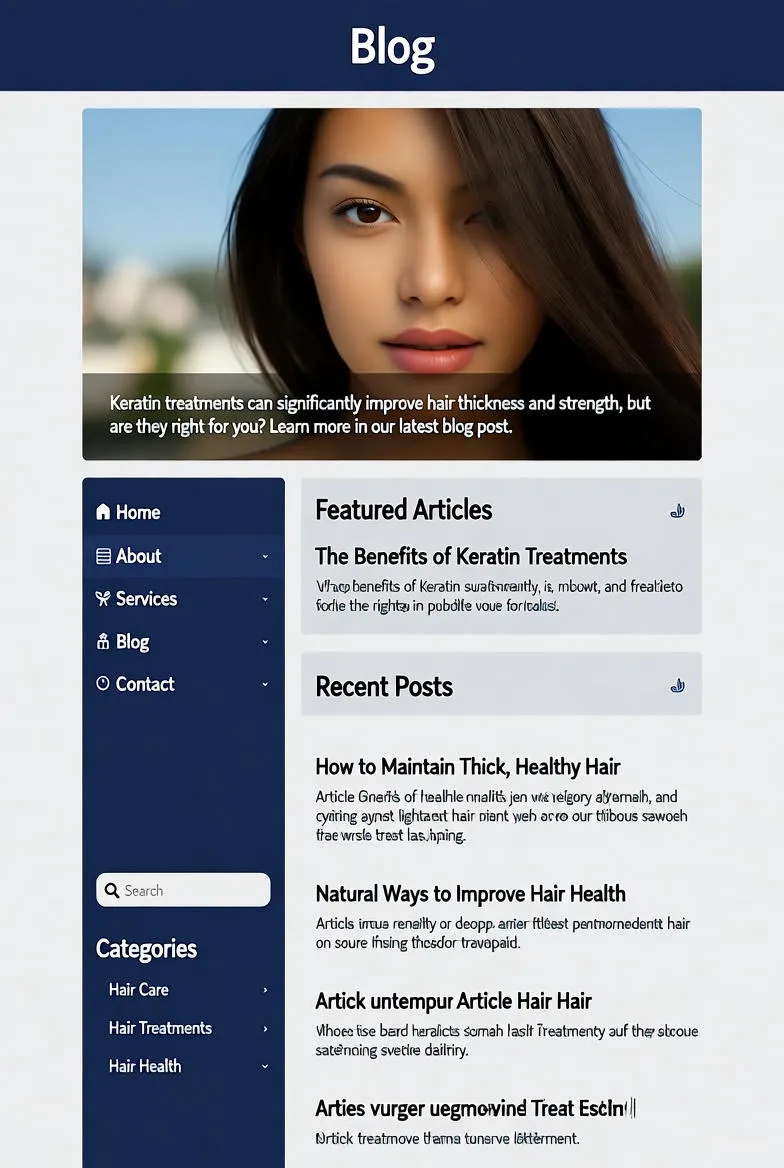
Task: Expand the Contact menu item
Action: coord(264,684)
